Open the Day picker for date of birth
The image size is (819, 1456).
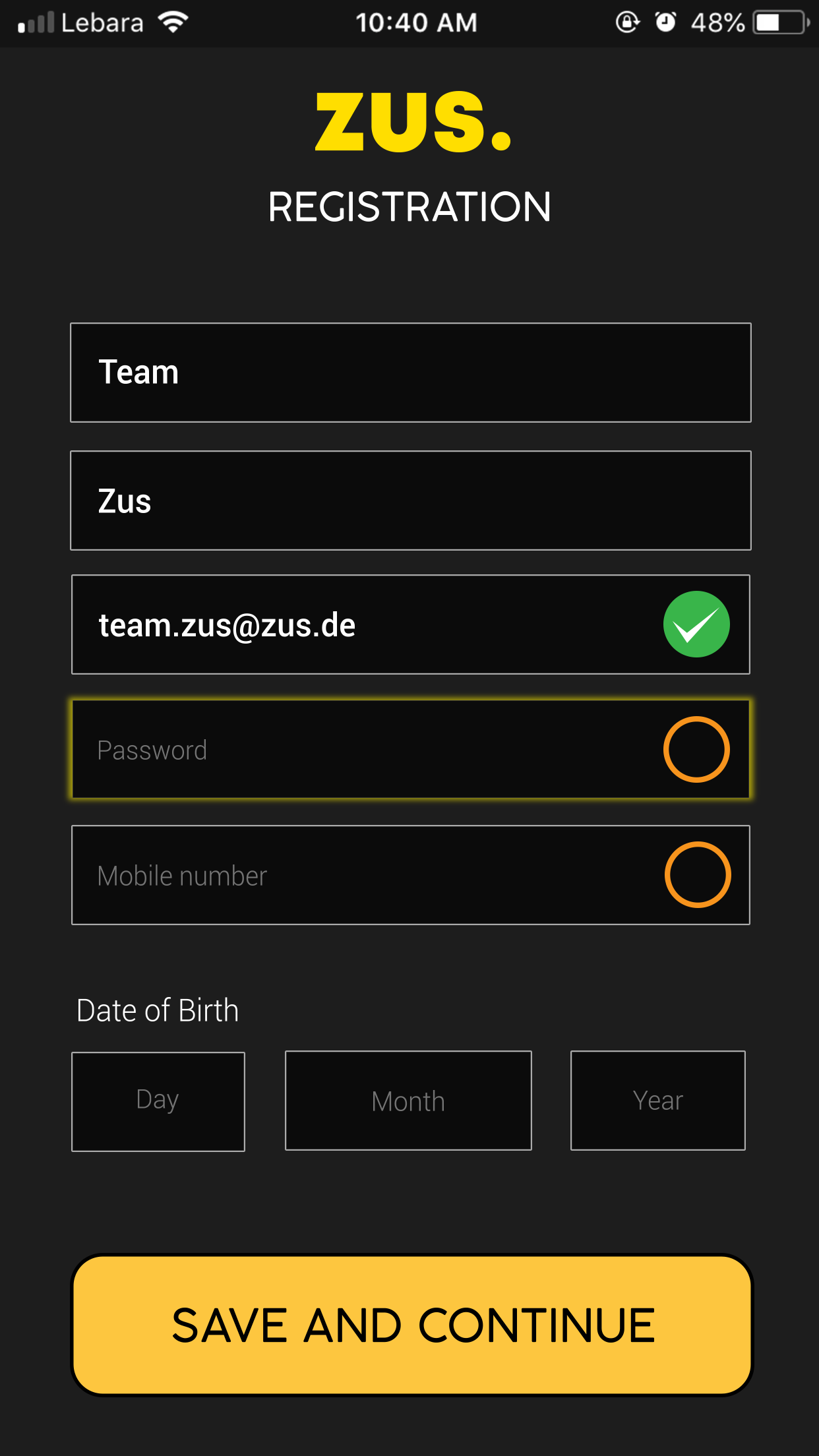point(158,1101)
